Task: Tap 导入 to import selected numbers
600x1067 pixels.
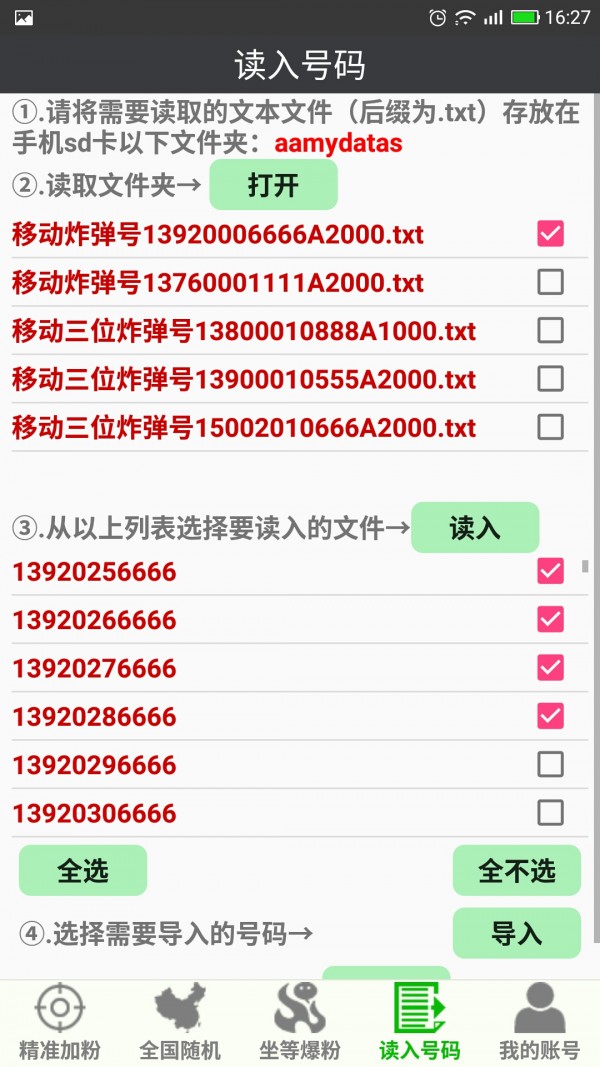Action: point(516,933)
